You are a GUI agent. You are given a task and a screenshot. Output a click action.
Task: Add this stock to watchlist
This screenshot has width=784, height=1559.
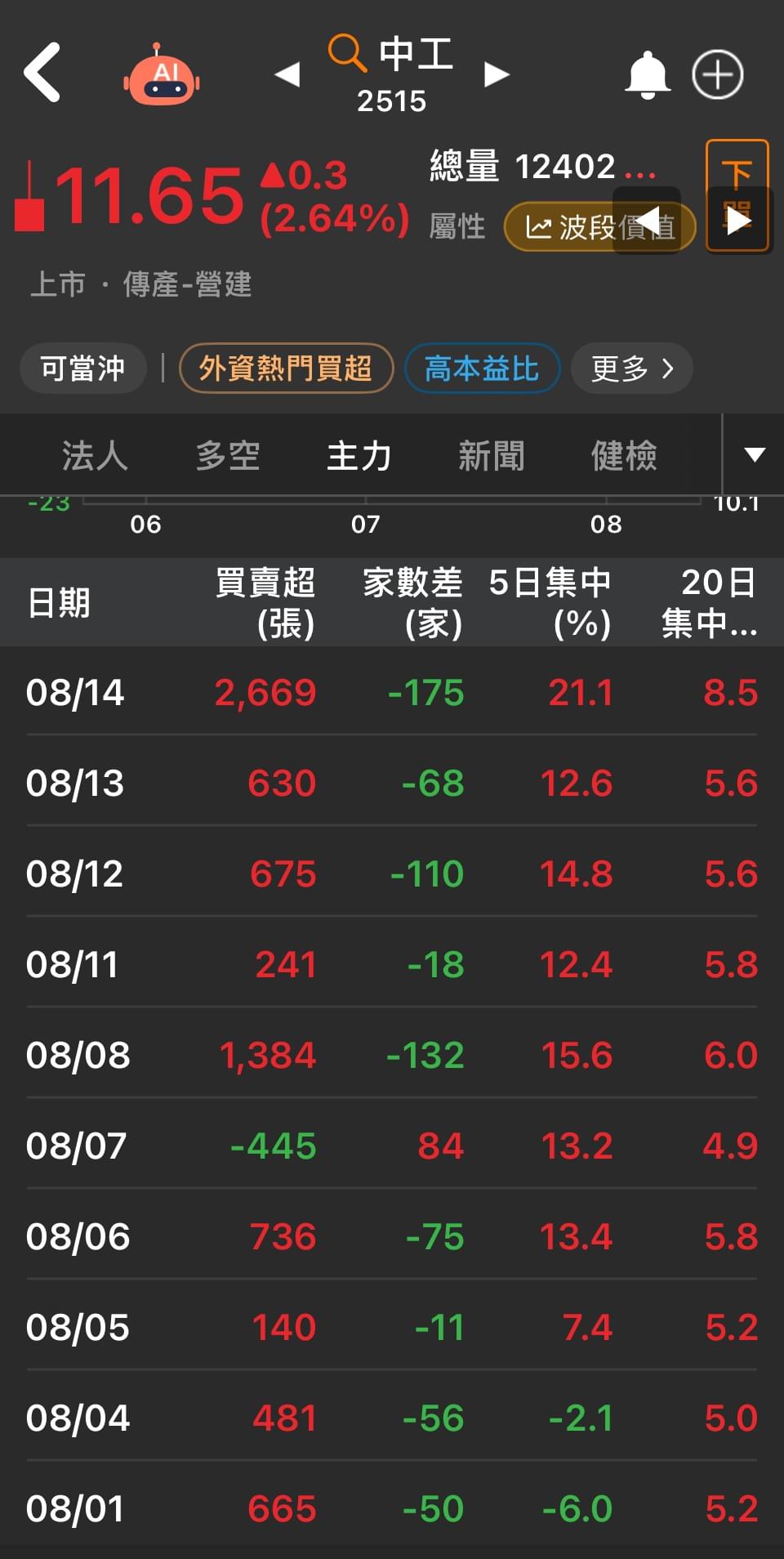(x=717, y=75)
